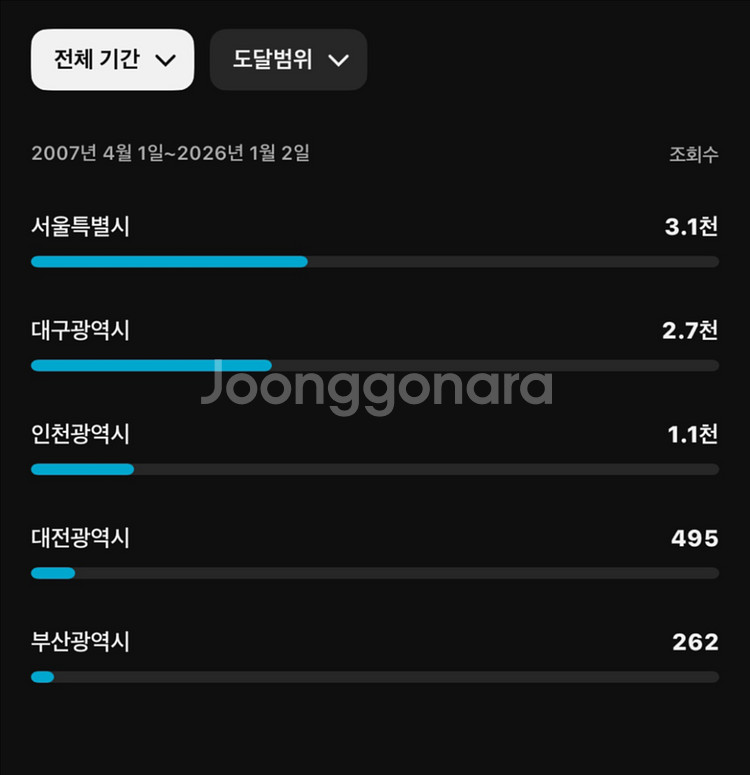The width and height of the screenshot is (750, 775).
Task: Select the 서울특별시 region row
Action: pyautogui.click(x=81, y=227)
